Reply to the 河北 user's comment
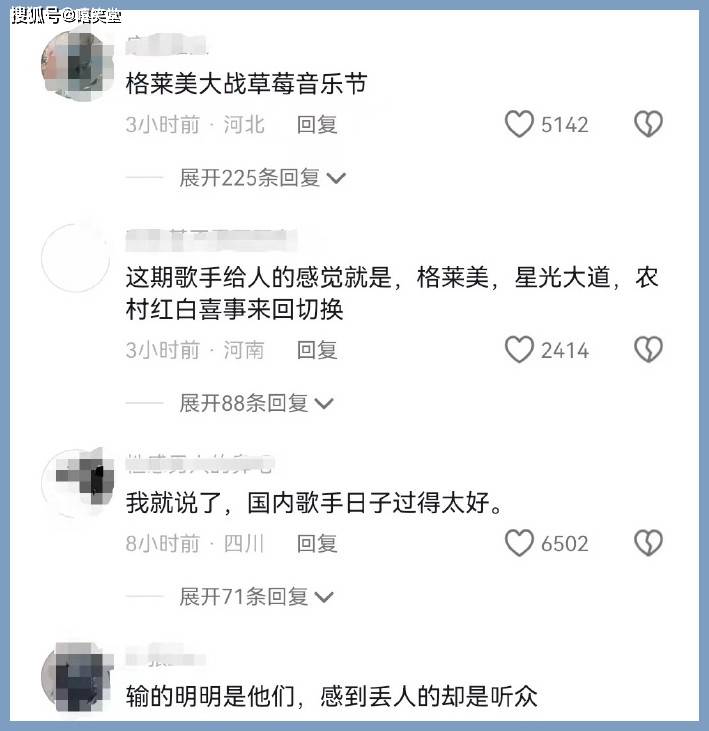709x731 pixels. (x=317, y=125)
